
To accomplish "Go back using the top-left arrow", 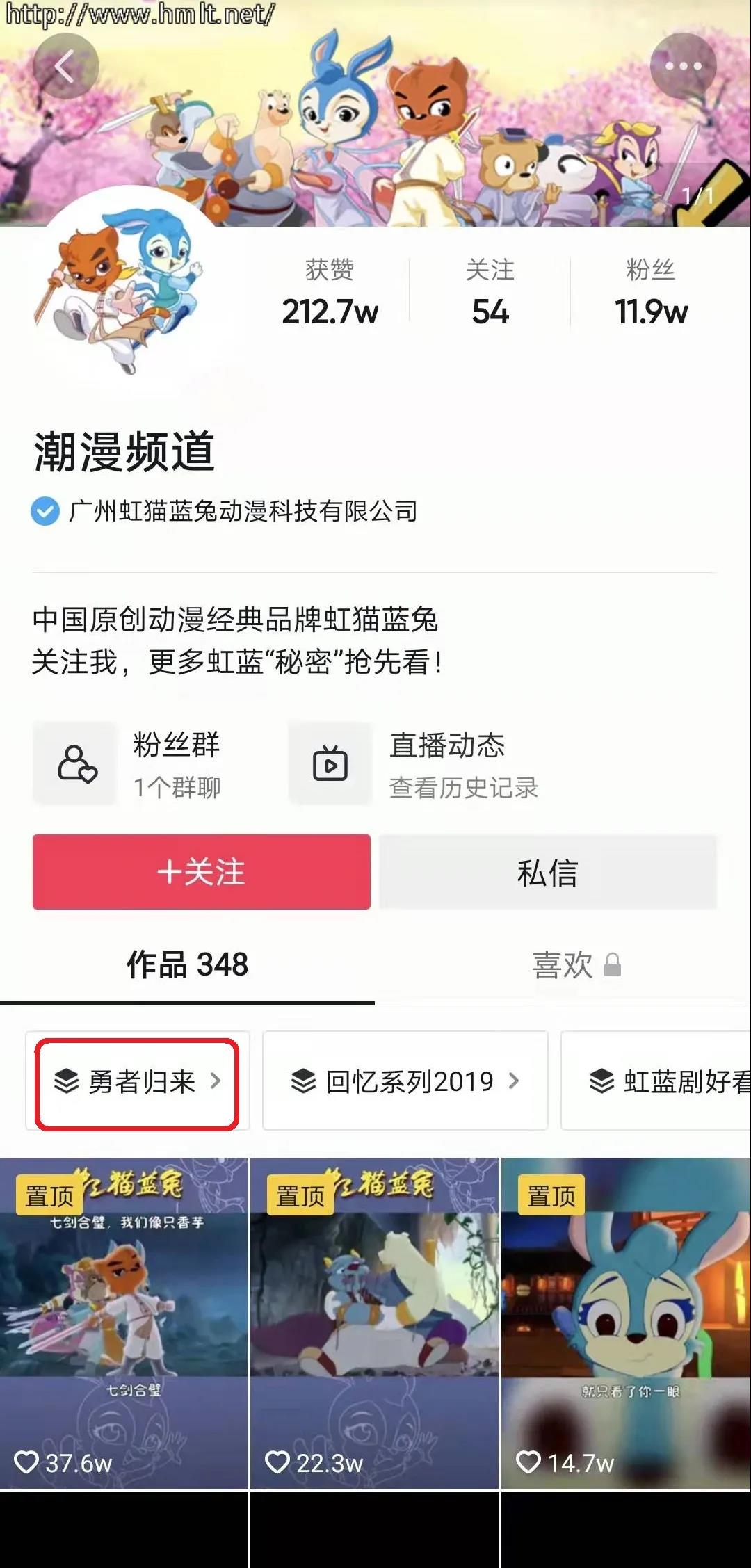I will tap(65, 66).
